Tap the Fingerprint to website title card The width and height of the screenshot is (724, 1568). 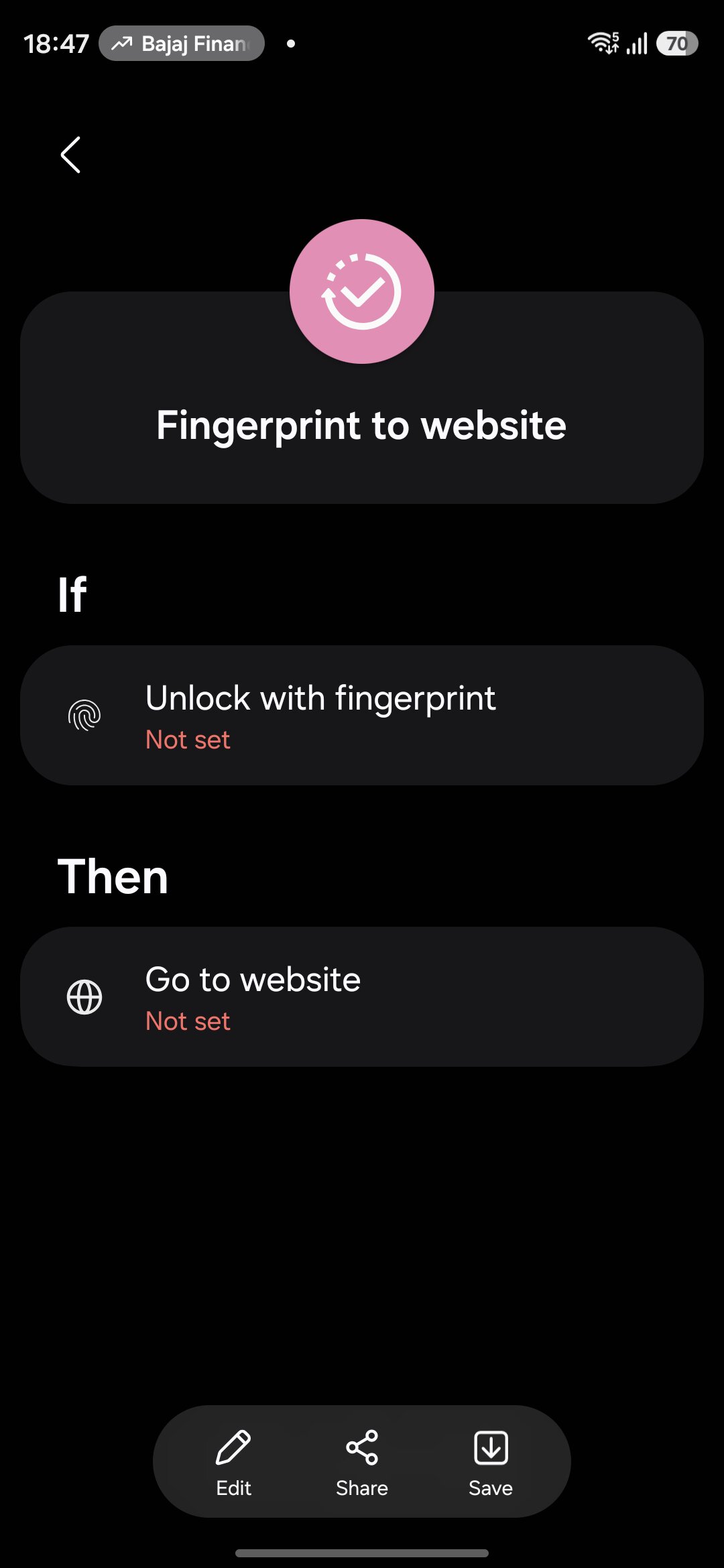point(362,425)
